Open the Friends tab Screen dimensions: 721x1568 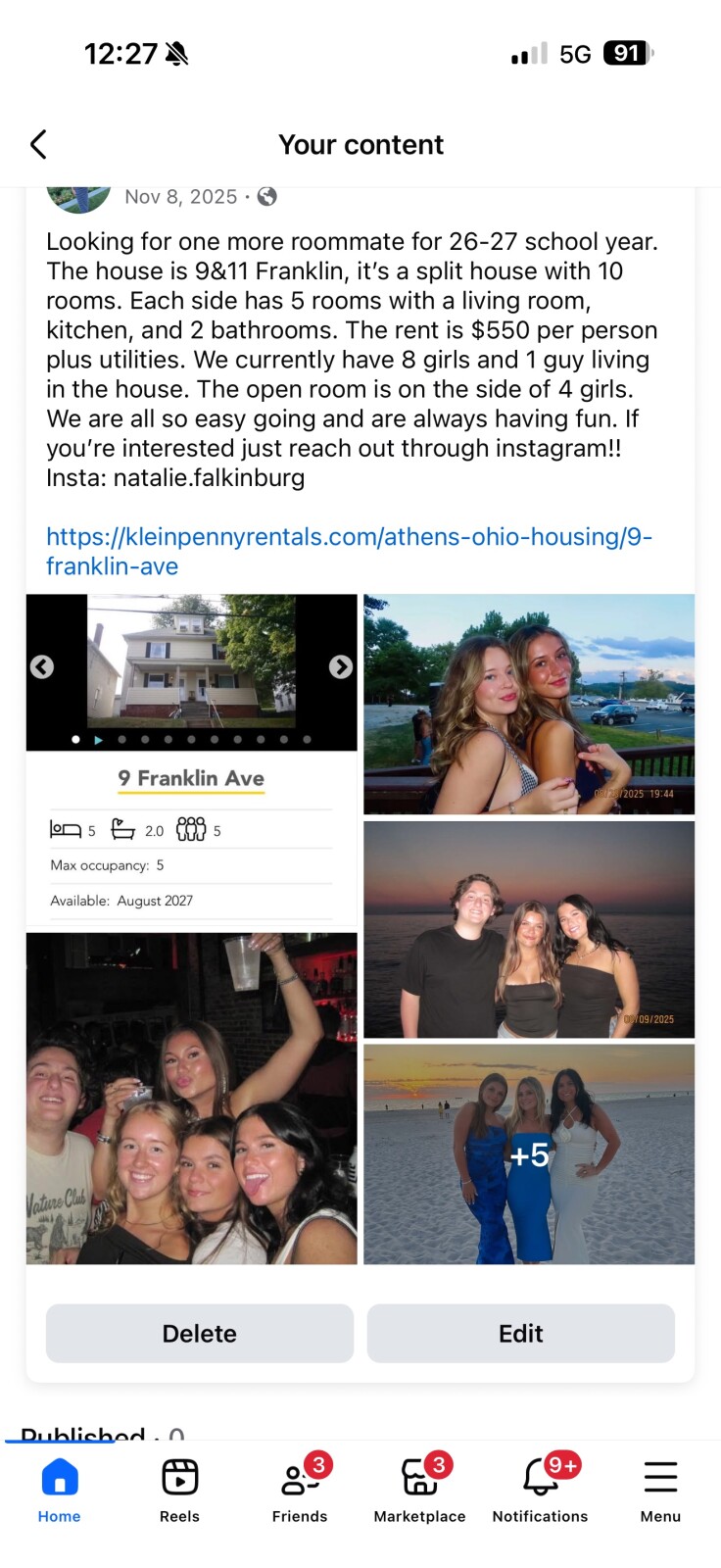click(300, 1488)
